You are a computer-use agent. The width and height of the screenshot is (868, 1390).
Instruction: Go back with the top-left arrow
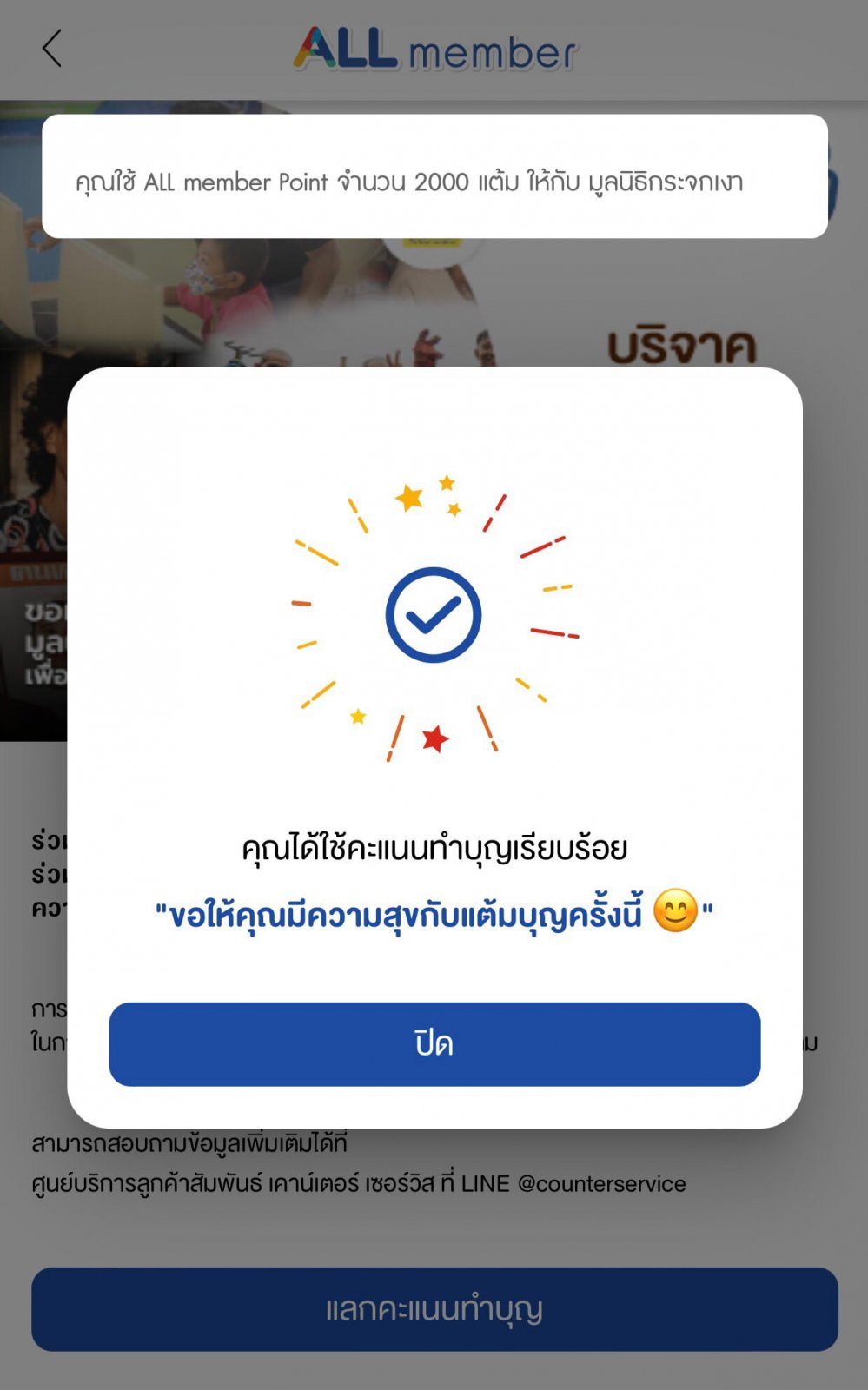[x=52, y=49]
